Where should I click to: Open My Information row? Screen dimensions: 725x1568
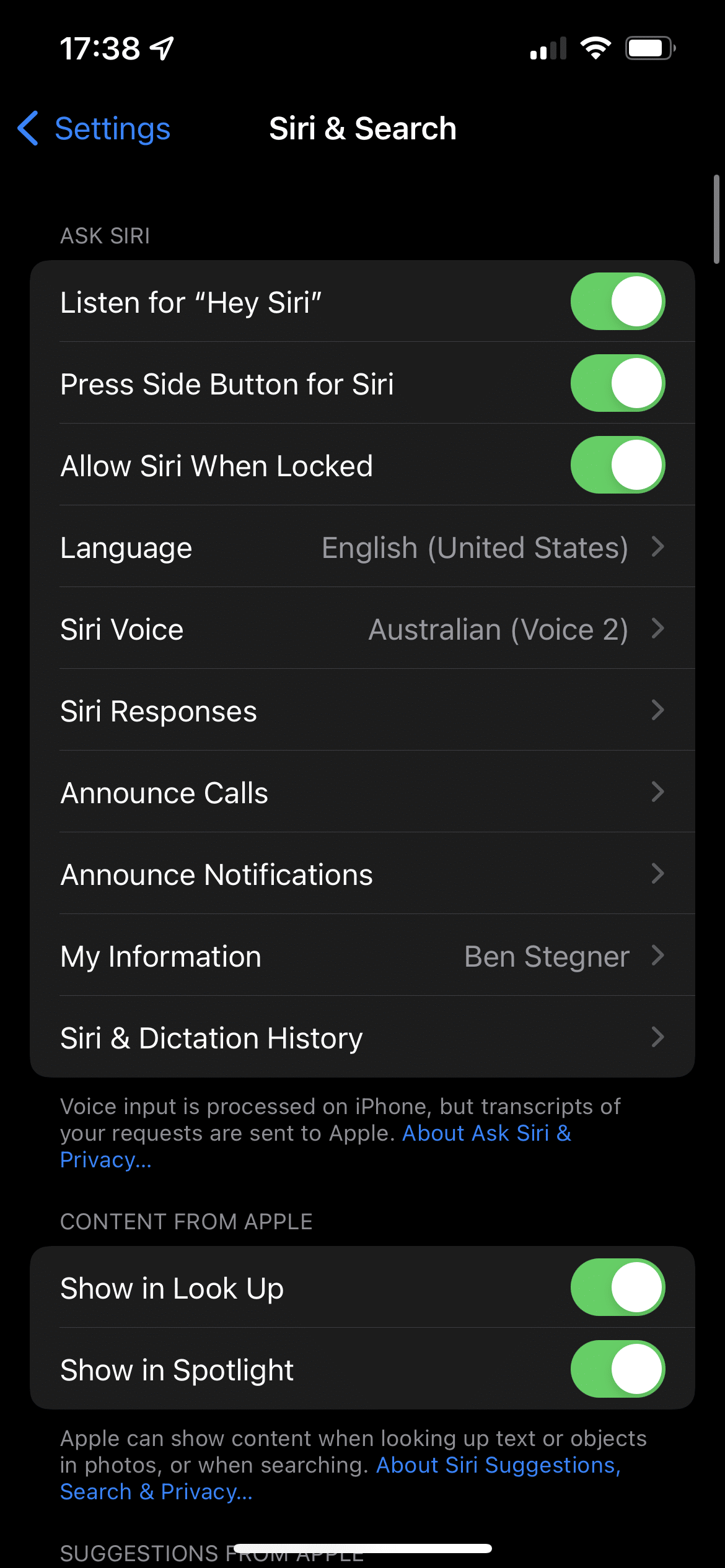coord(362,956)
